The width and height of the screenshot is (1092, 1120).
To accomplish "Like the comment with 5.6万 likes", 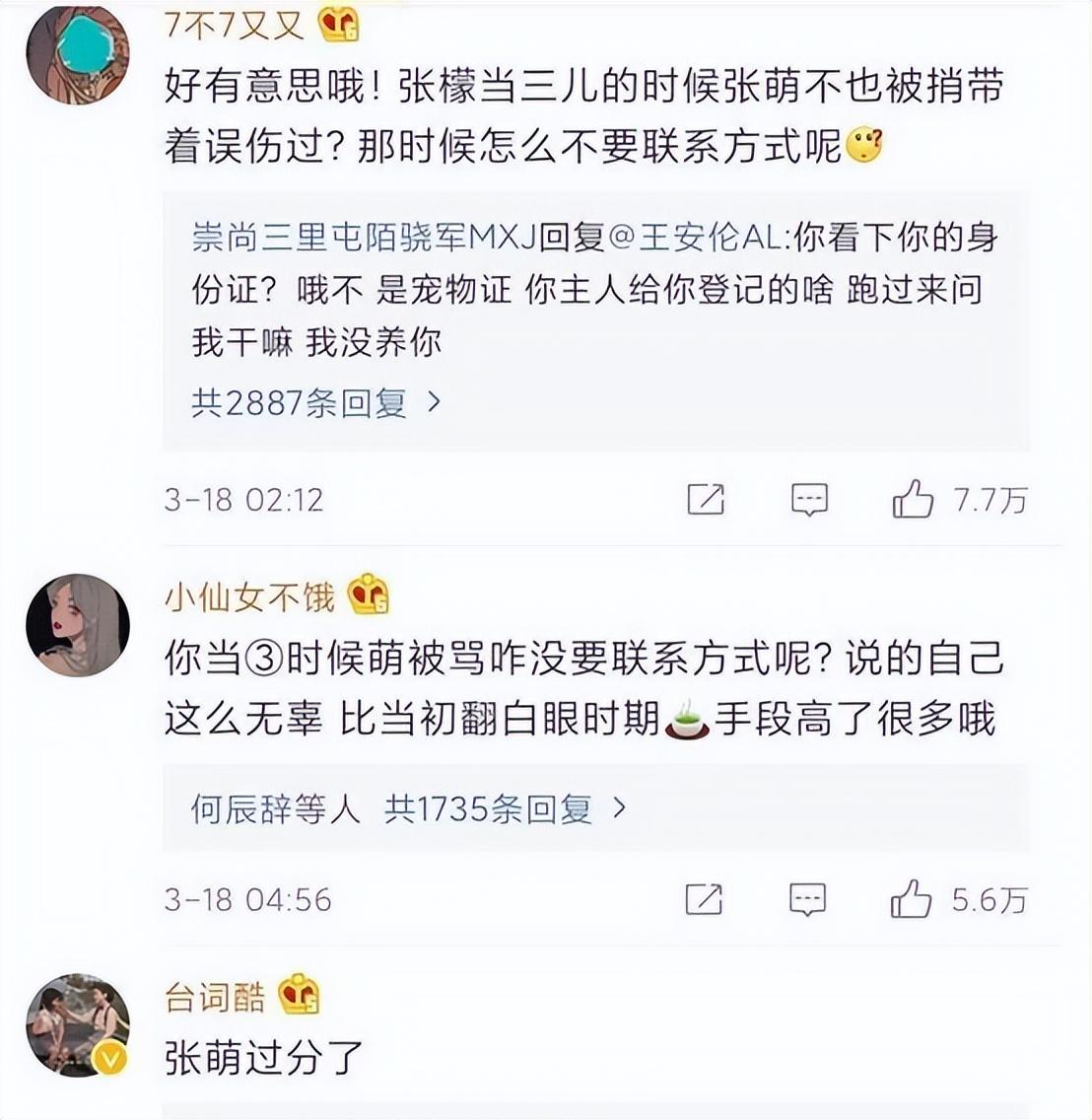I will click(912, 899).
